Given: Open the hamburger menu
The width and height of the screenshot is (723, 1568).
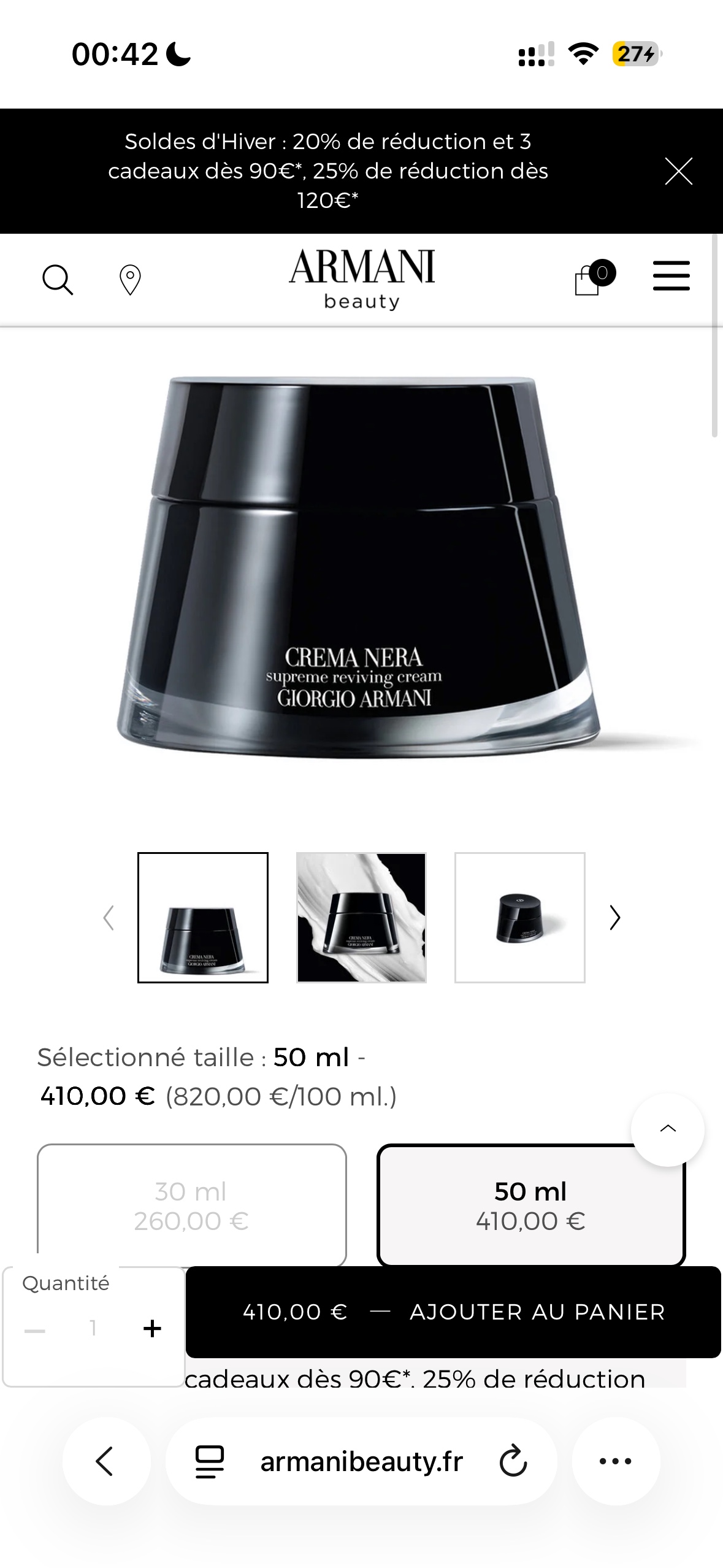Looking at the screenshot, I should pos(671,275).
